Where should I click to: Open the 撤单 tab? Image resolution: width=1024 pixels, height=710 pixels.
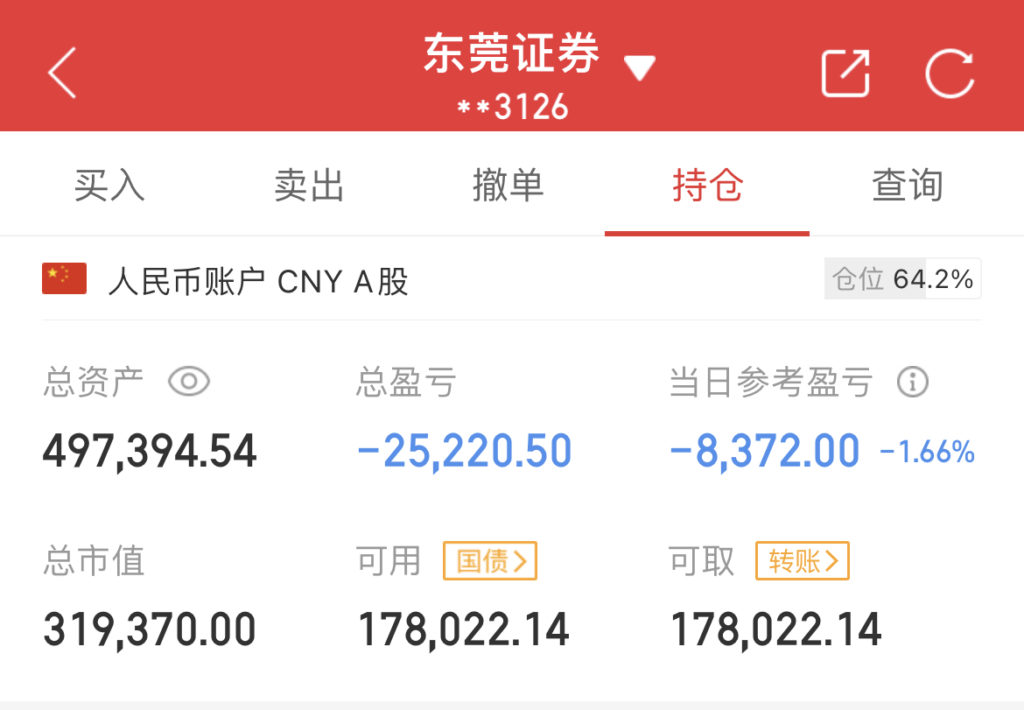coord(508,186)
